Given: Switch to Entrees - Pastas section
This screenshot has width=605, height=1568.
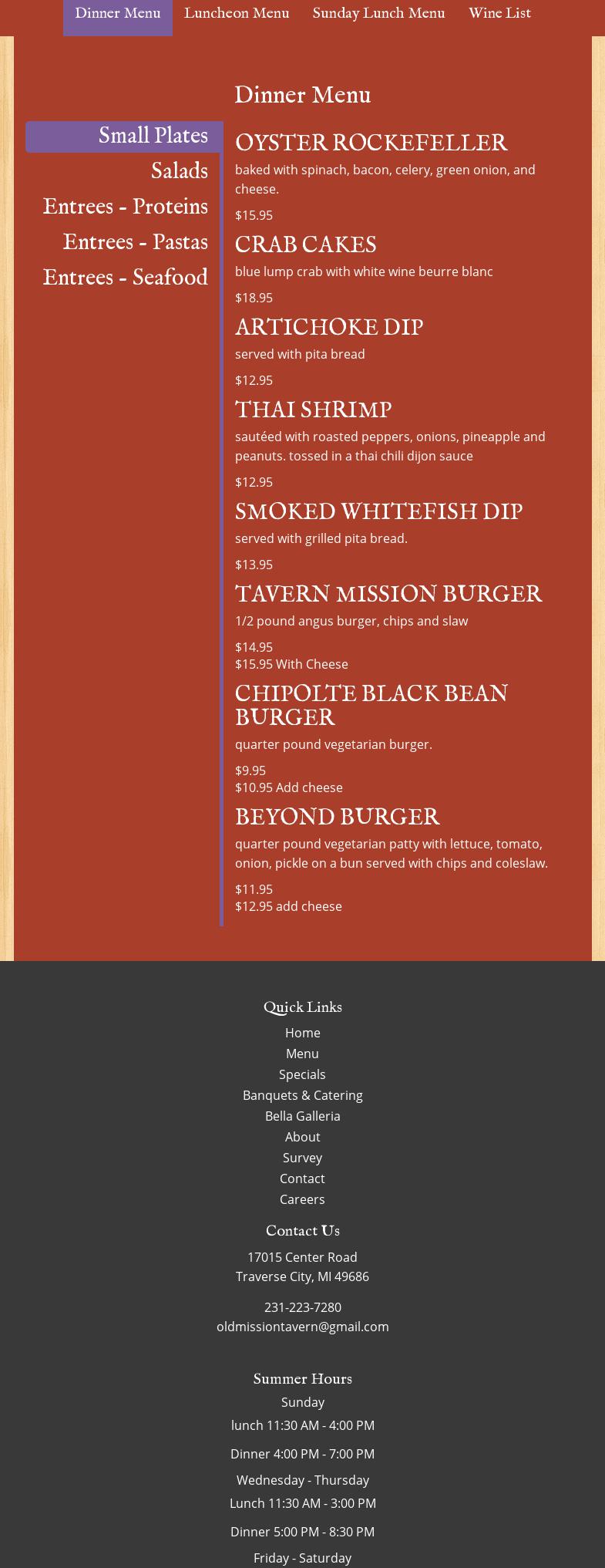Looking at the screenshot, I should (136, 242).
